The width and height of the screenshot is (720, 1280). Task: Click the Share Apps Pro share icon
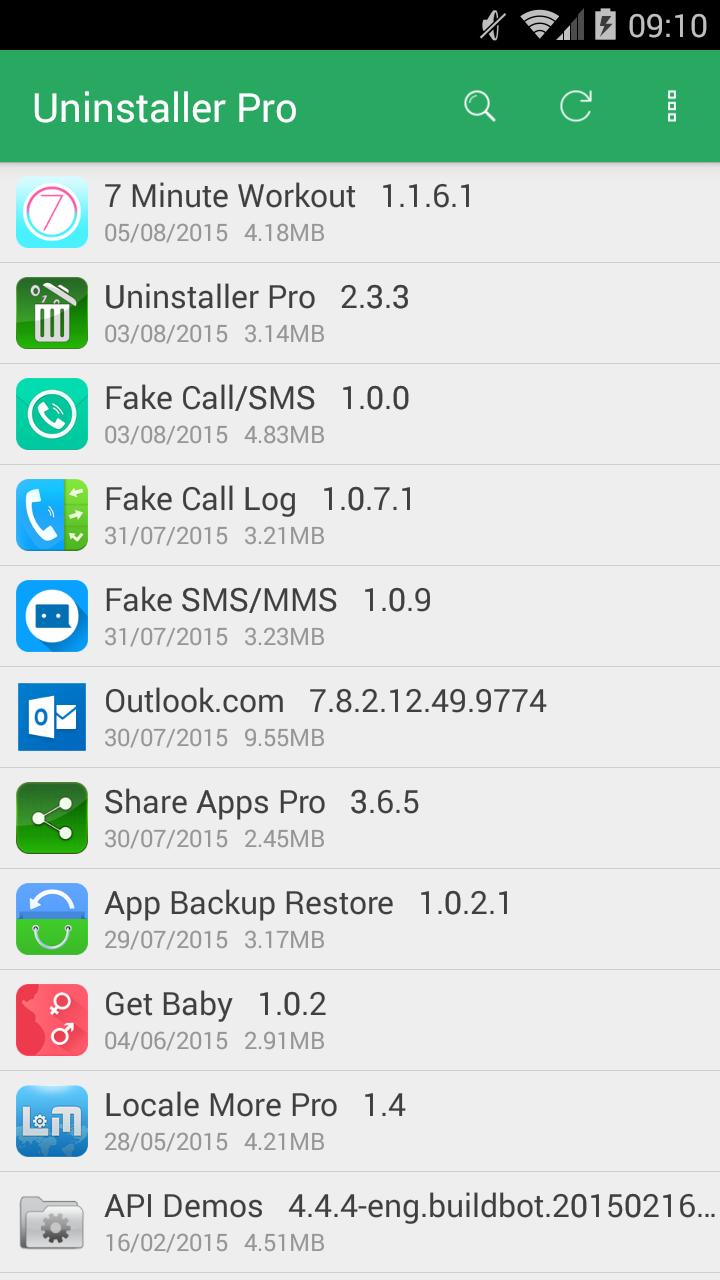[x=51, y=818]
